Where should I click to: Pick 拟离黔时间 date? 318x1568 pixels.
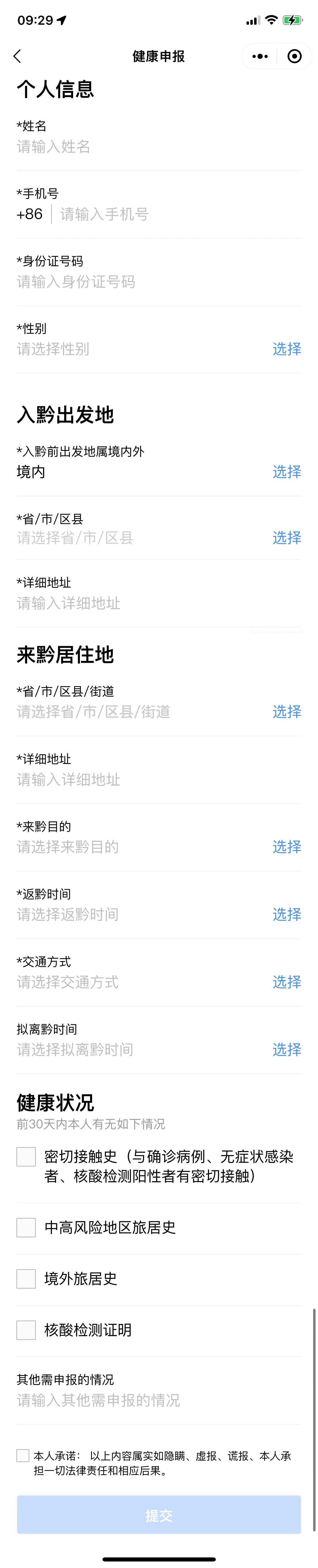pyautogui.click(x=286, y=1049)
